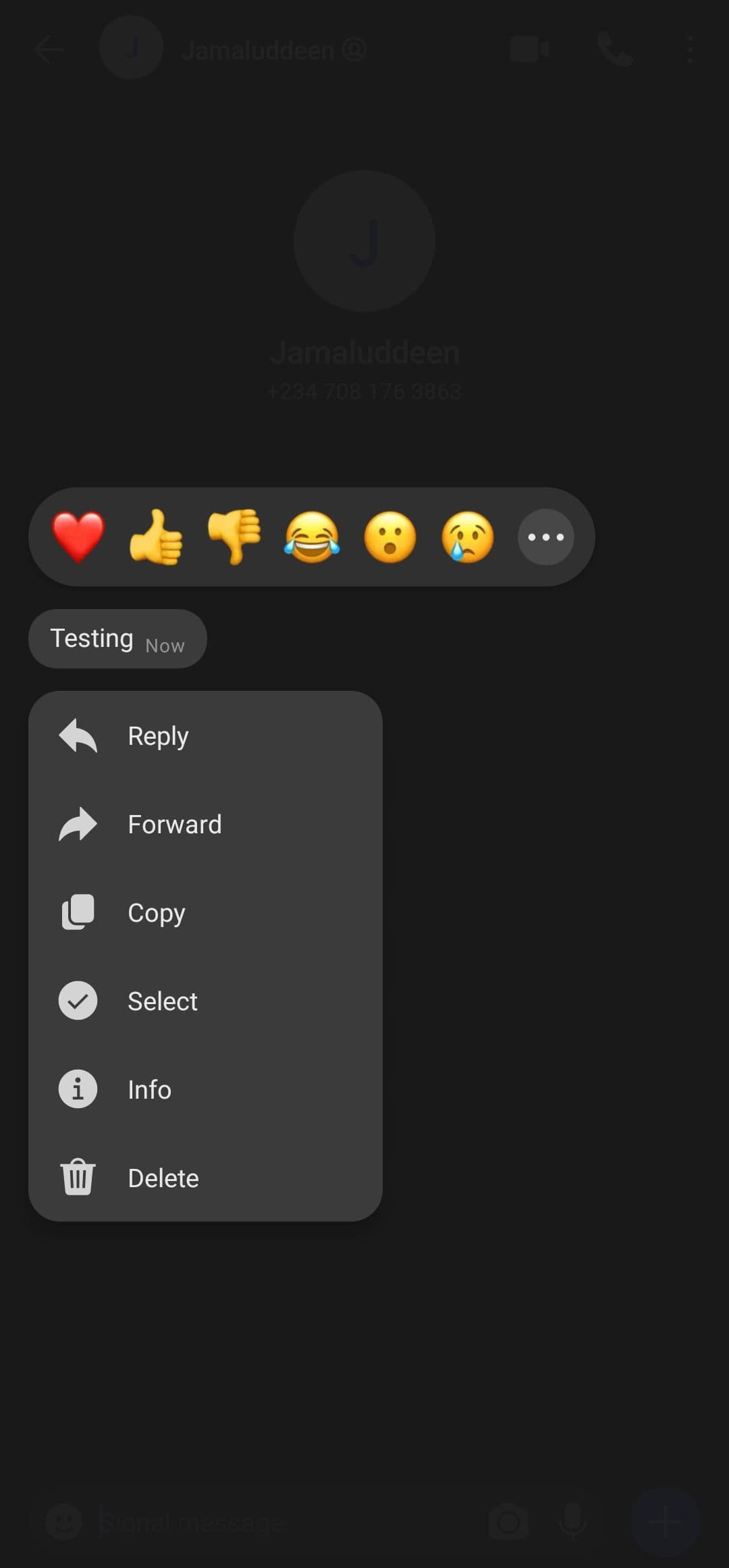Screen dimensions: 729x1568
Task: React with the thumbs down emoji
Action: (234, 537)
